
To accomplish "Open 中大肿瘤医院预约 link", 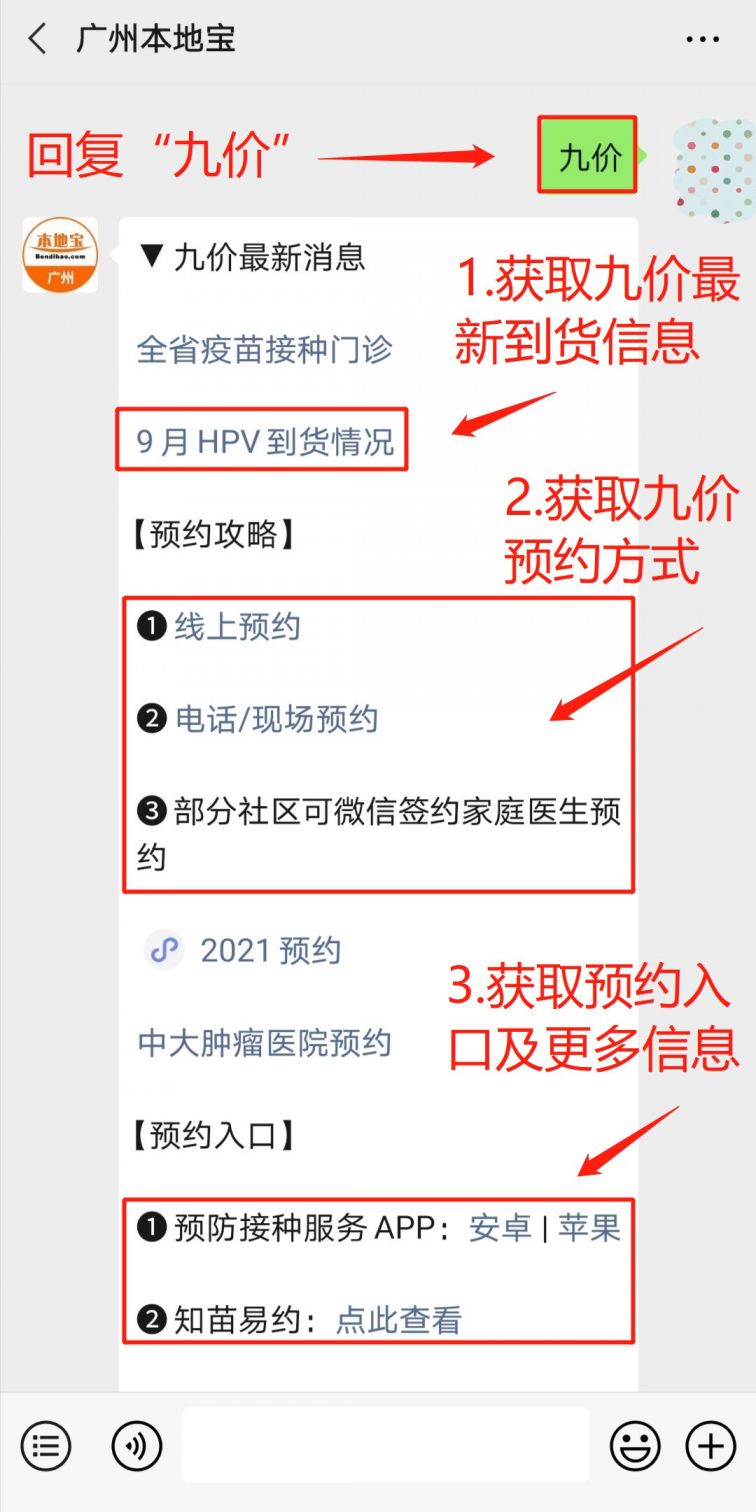I will [x=264, y=1043].
